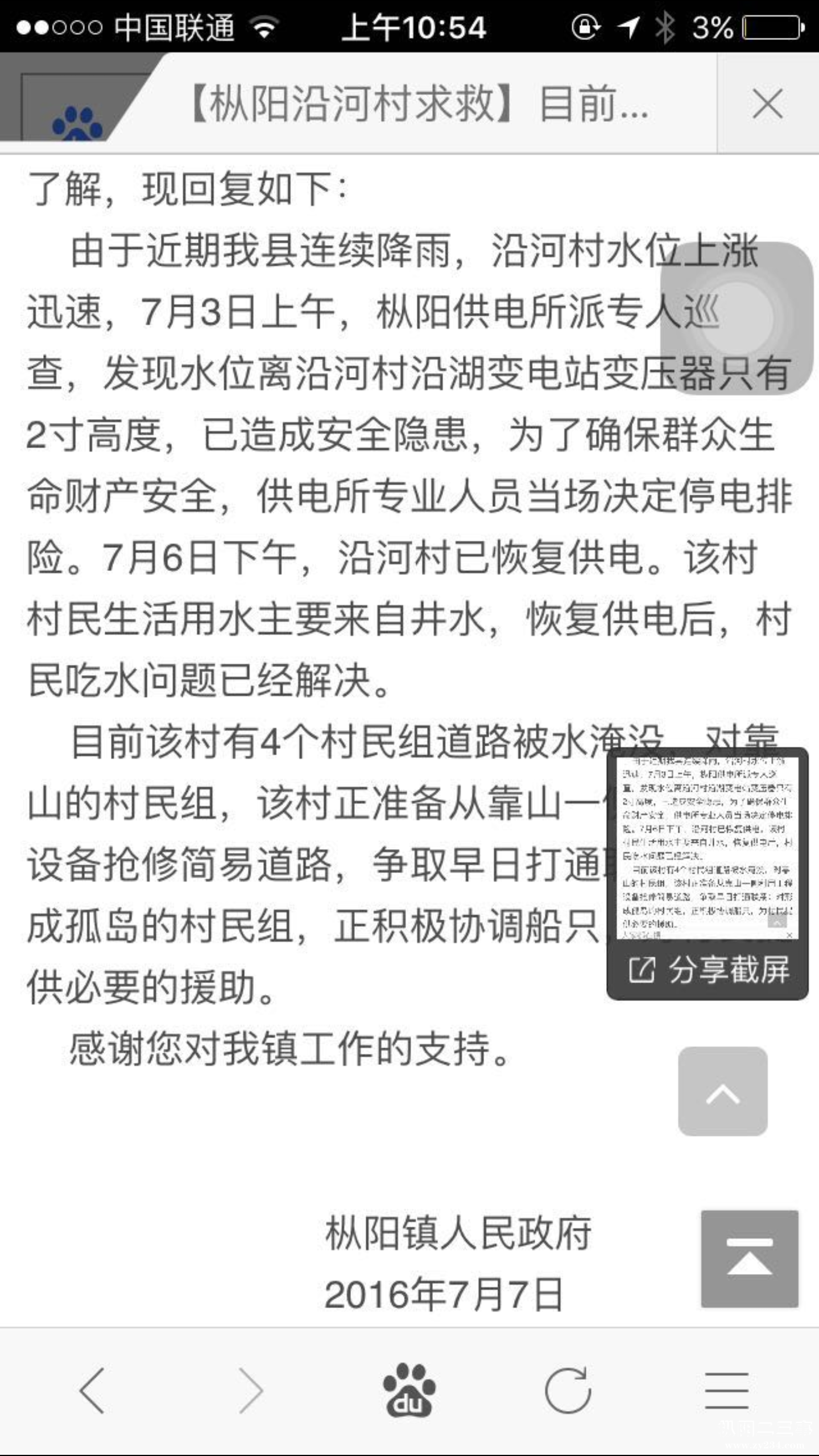Image resolution: width=819 pixels, height=1456 pixels.
Task: Go forward to the next page
Action: click(x=250, y=1390)
